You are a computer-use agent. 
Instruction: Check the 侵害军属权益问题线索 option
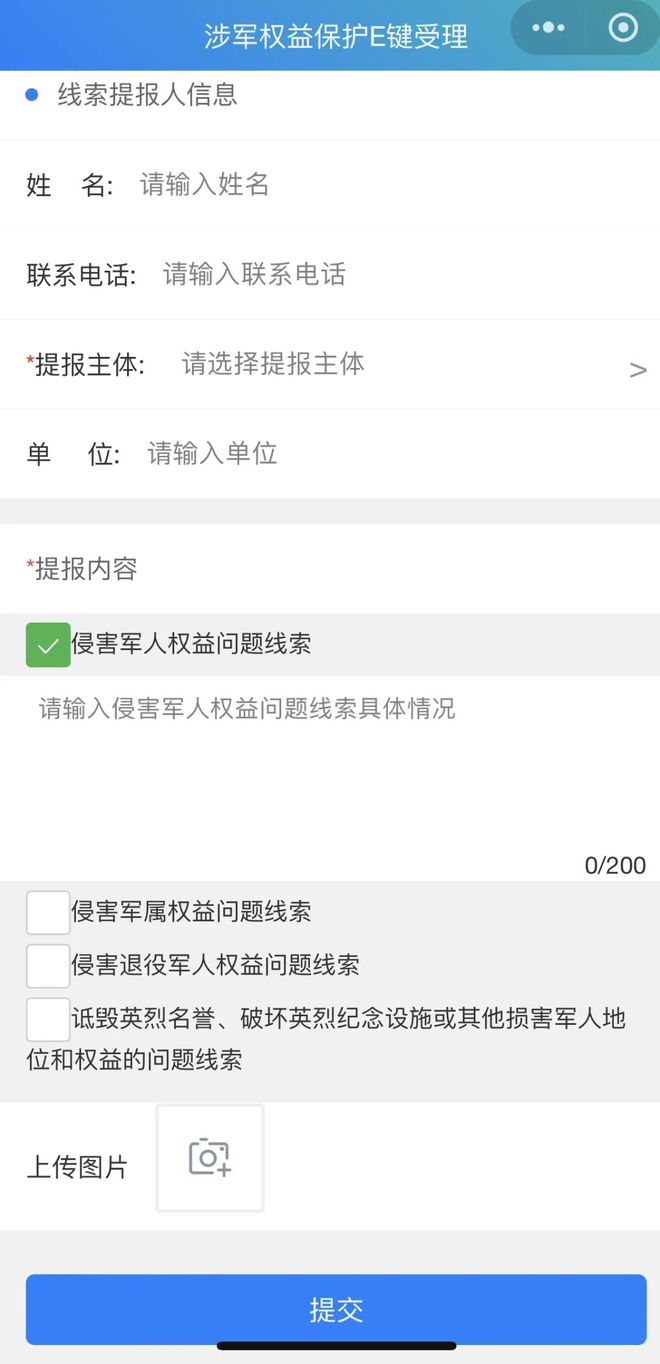click(48, 912)
